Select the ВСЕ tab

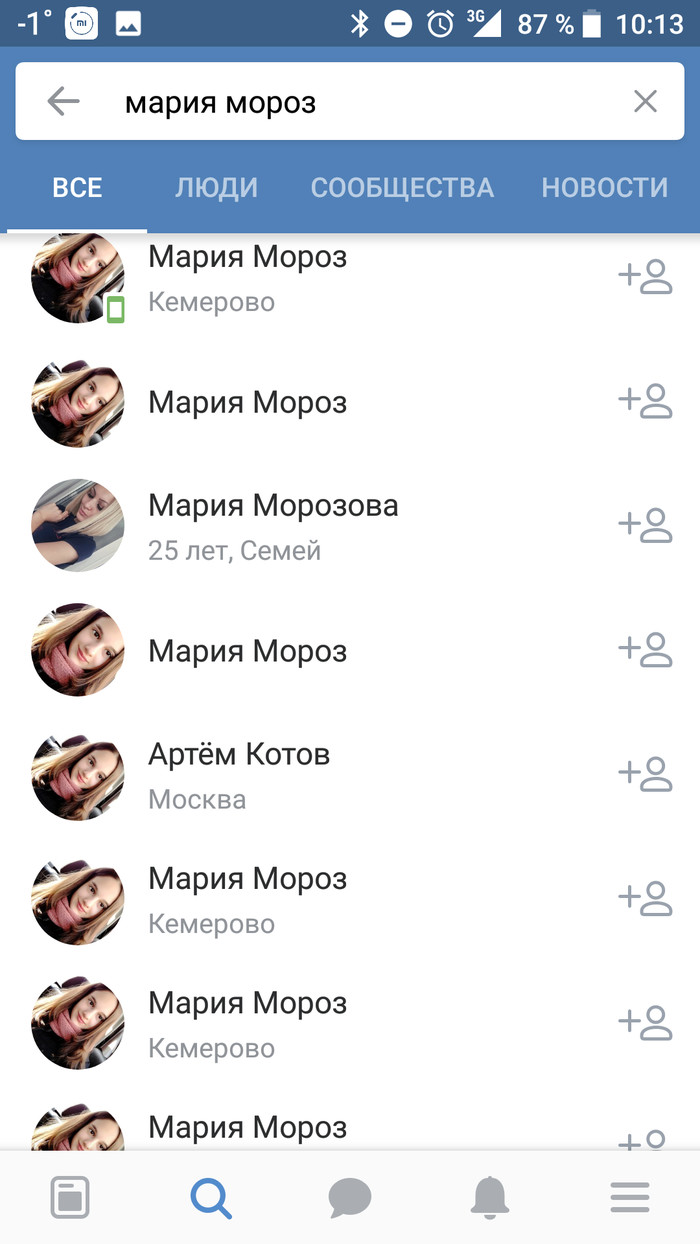78,187
